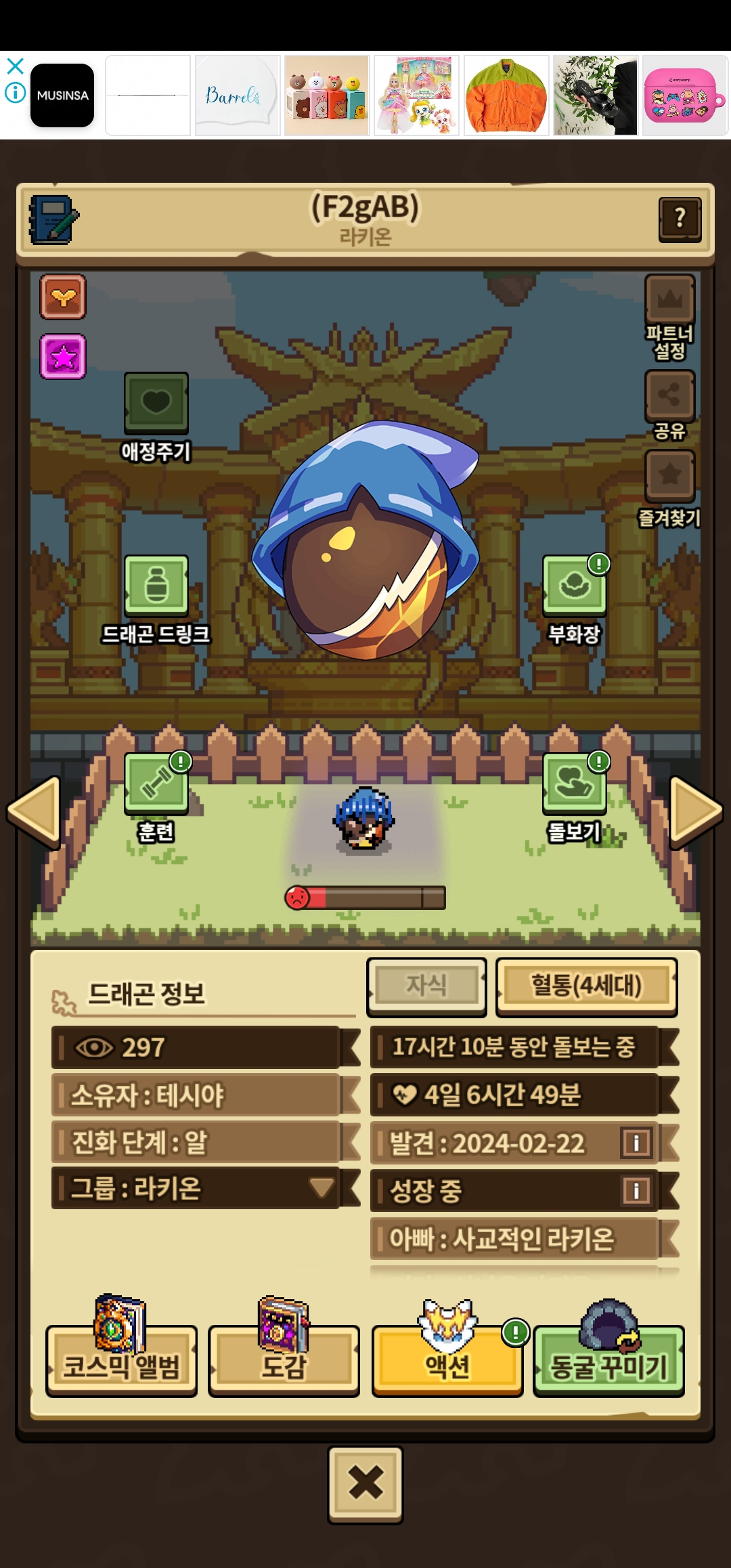This screenshot has width=731, height=1568.
Task: Share this dragon with 공유
Action: (669, 395)
